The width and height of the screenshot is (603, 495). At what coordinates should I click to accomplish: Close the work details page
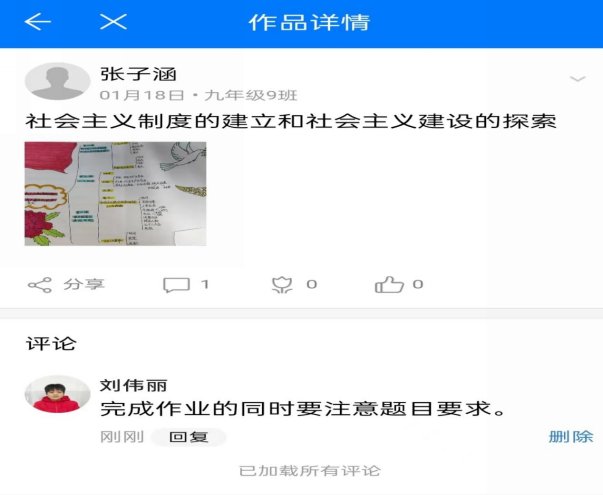point(116,22)
